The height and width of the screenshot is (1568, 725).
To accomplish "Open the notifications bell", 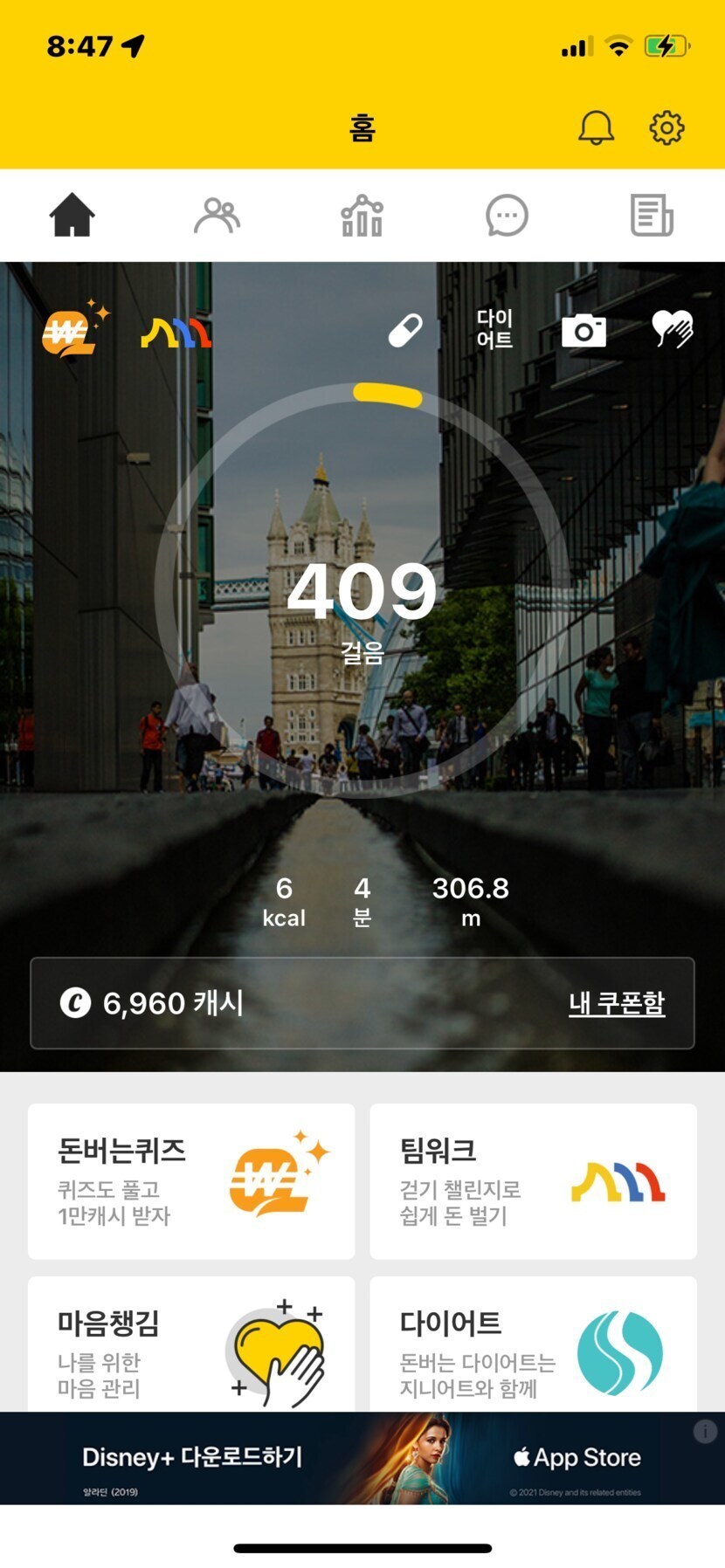I will [596, 128].
